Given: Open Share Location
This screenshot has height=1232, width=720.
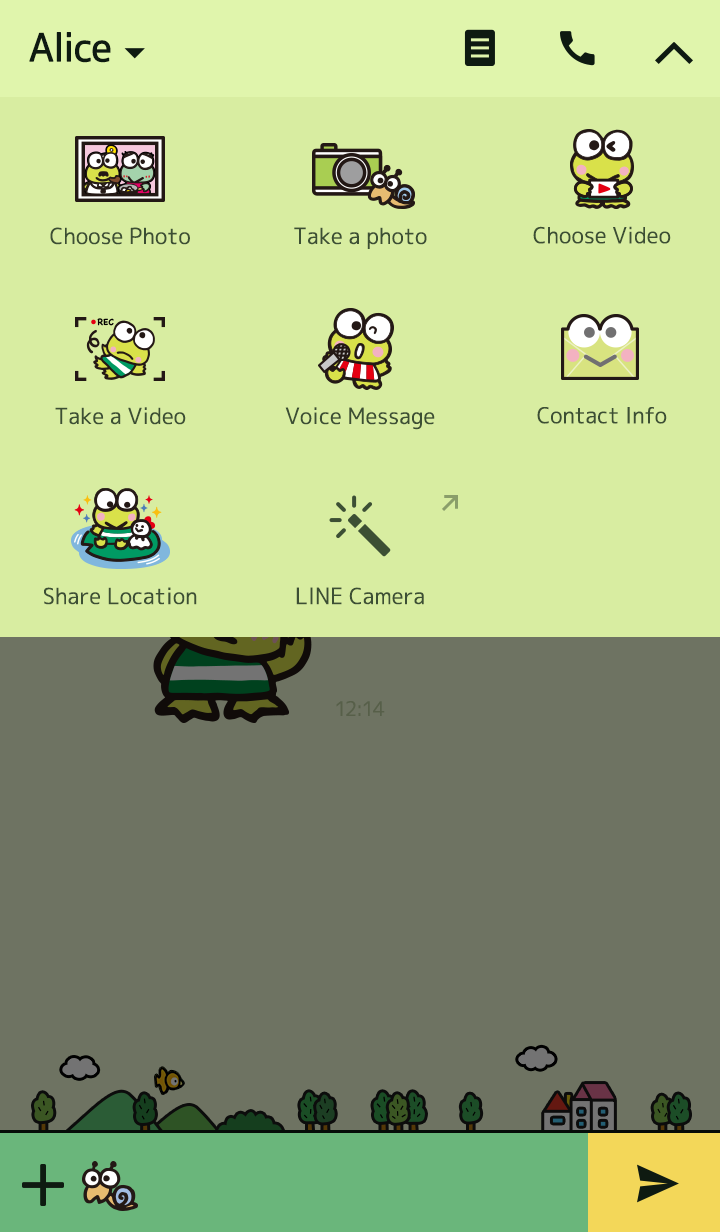Looking at the screenshot, I should (x=120, y=550).
